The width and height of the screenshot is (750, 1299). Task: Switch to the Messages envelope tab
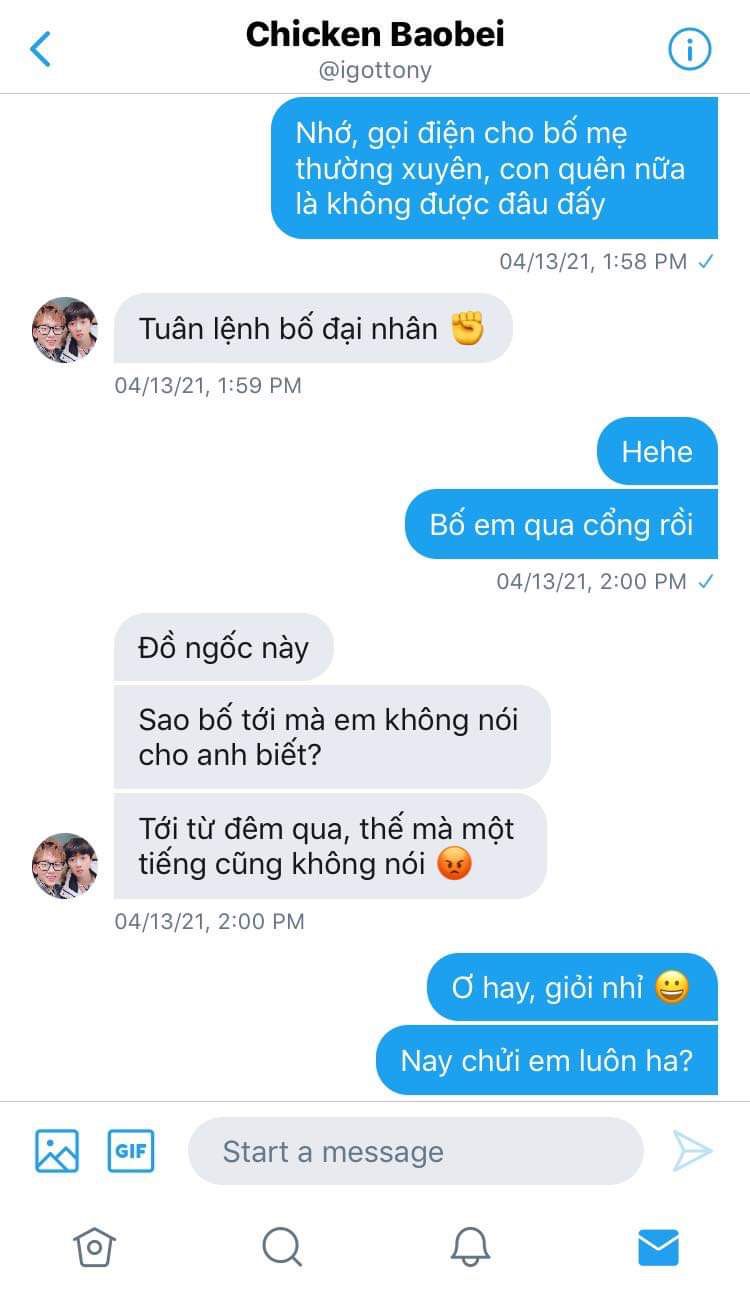point(658,1246)
